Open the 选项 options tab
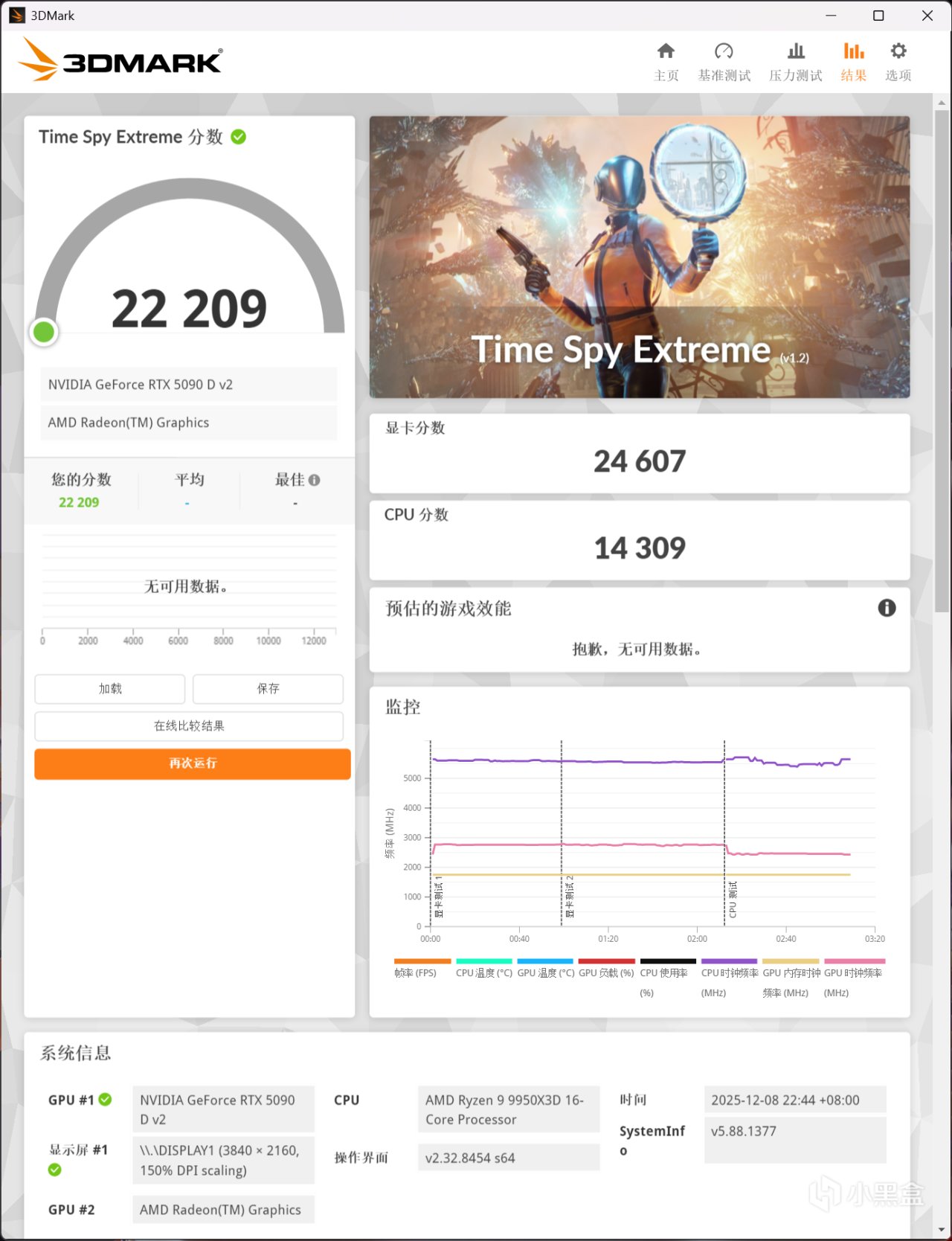Viewport: 952px width, 1241px height. click(x=898, y=61)
